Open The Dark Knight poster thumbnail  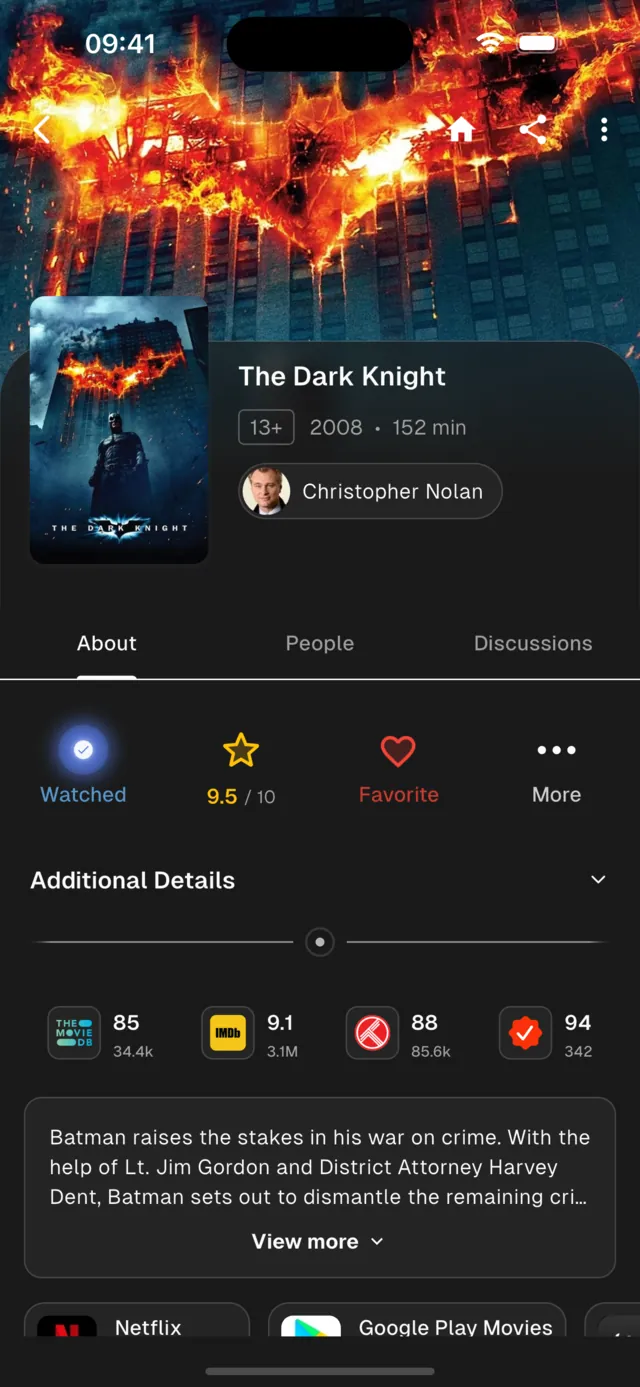click(119, 430)
